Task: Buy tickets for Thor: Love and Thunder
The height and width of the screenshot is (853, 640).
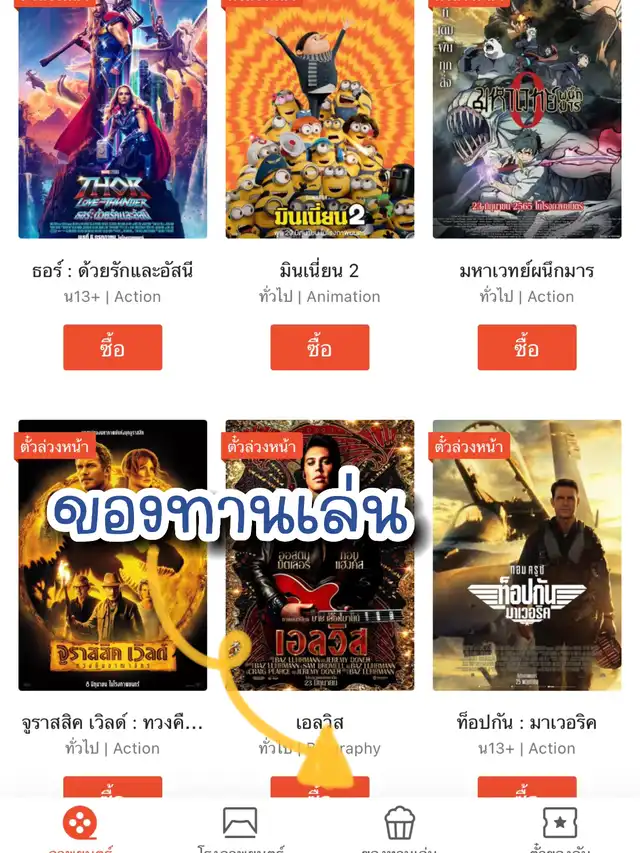Action: 112,348
